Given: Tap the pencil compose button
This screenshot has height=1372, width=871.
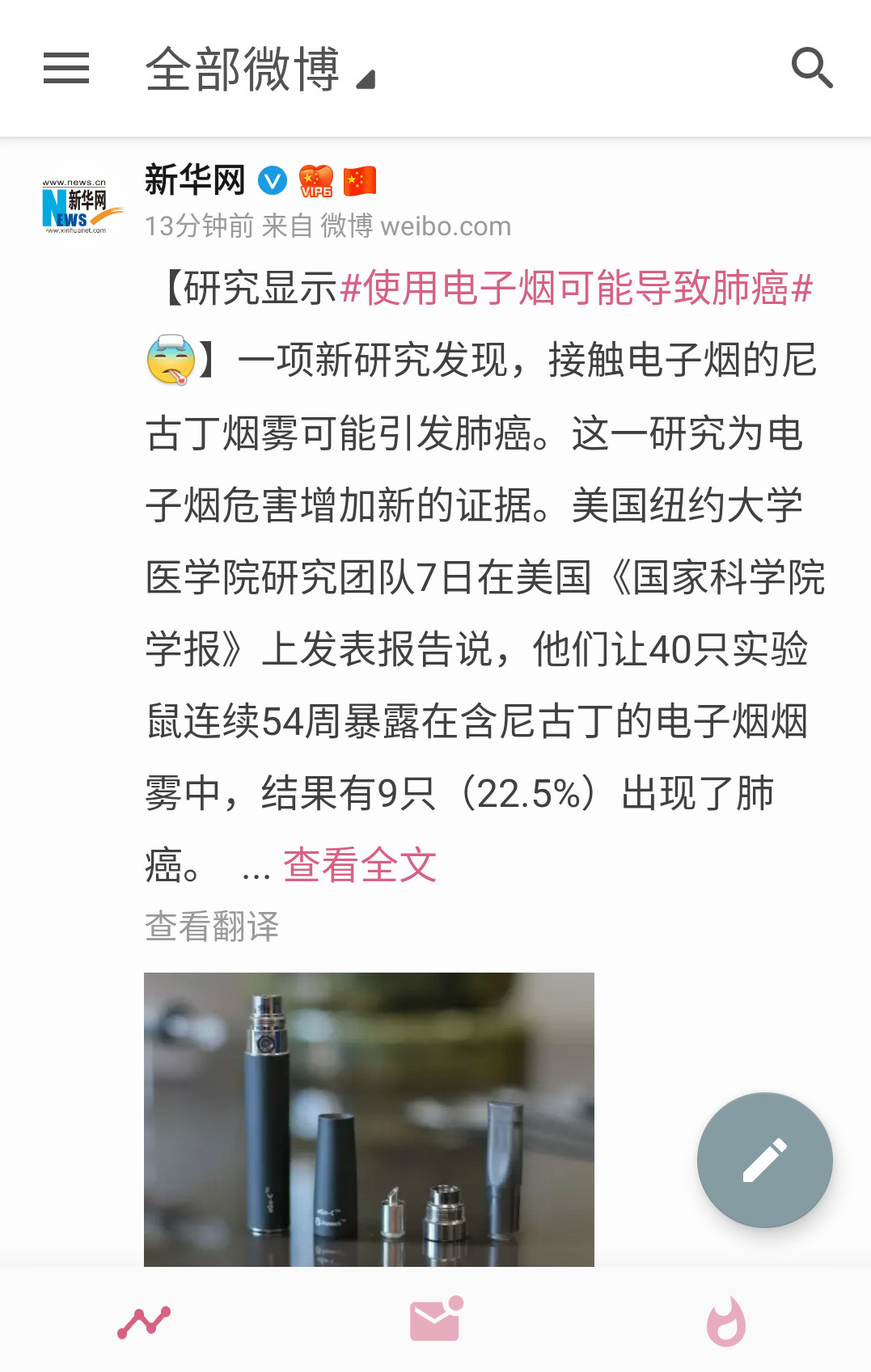Looking at the screenshot, I should [x=763, y=1159].
